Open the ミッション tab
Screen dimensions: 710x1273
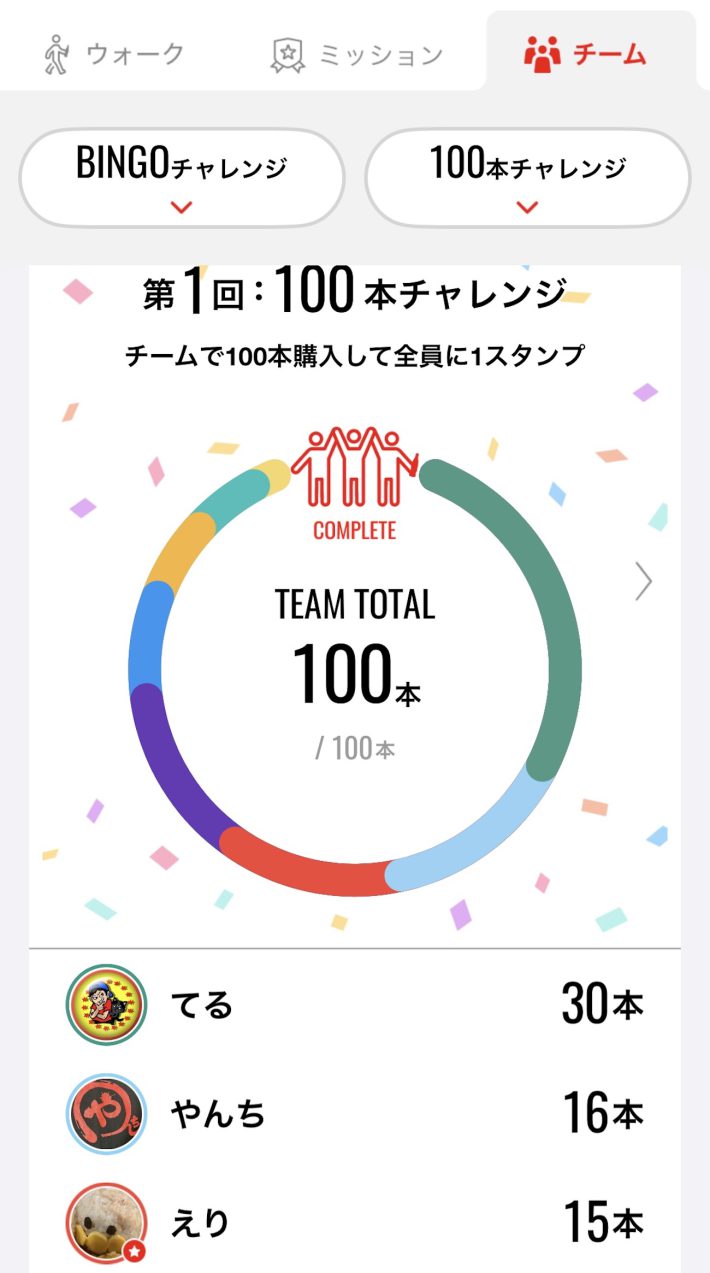[356, 54]
